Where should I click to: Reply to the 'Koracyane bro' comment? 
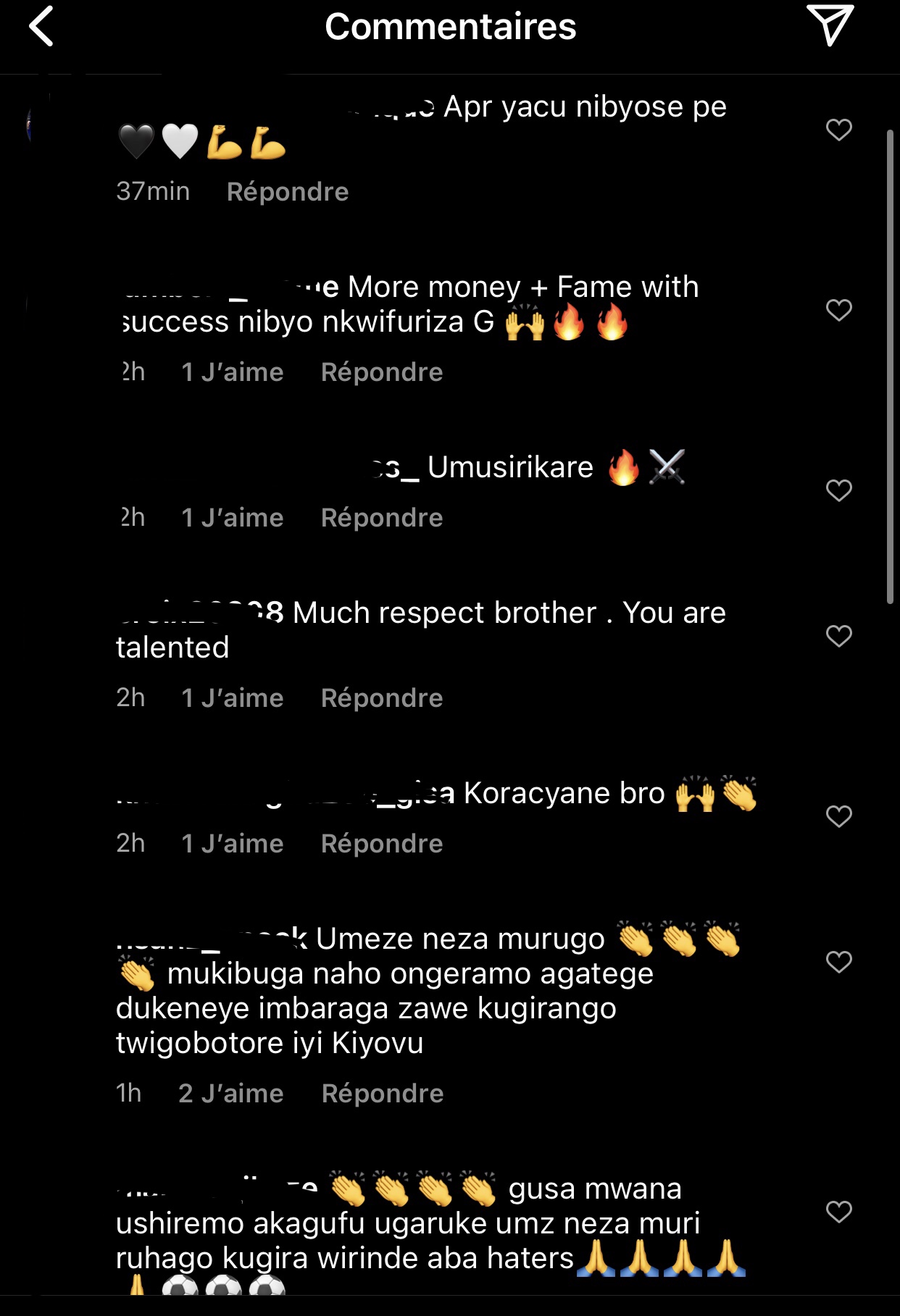(381, 844)
